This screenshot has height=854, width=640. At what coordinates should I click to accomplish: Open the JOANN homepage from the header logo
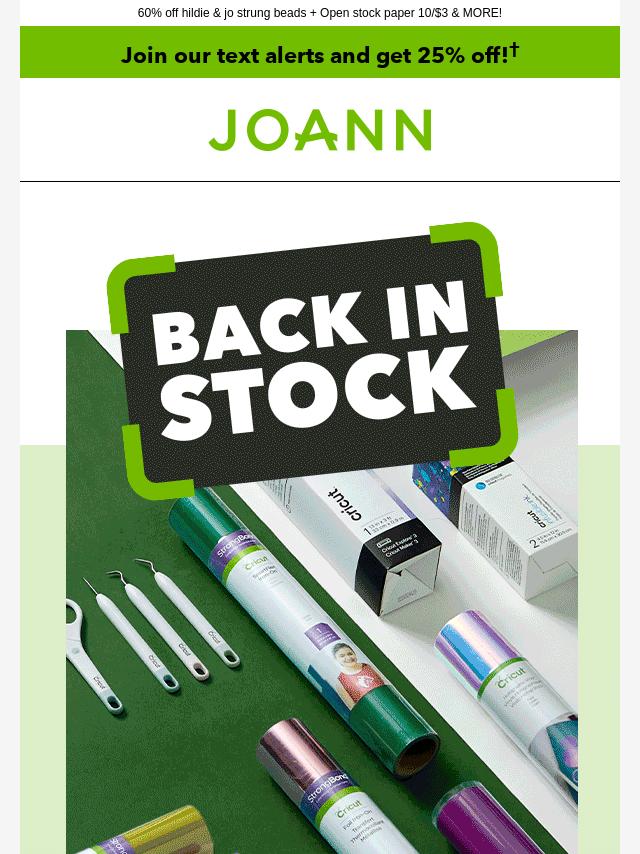coord(319,131)
